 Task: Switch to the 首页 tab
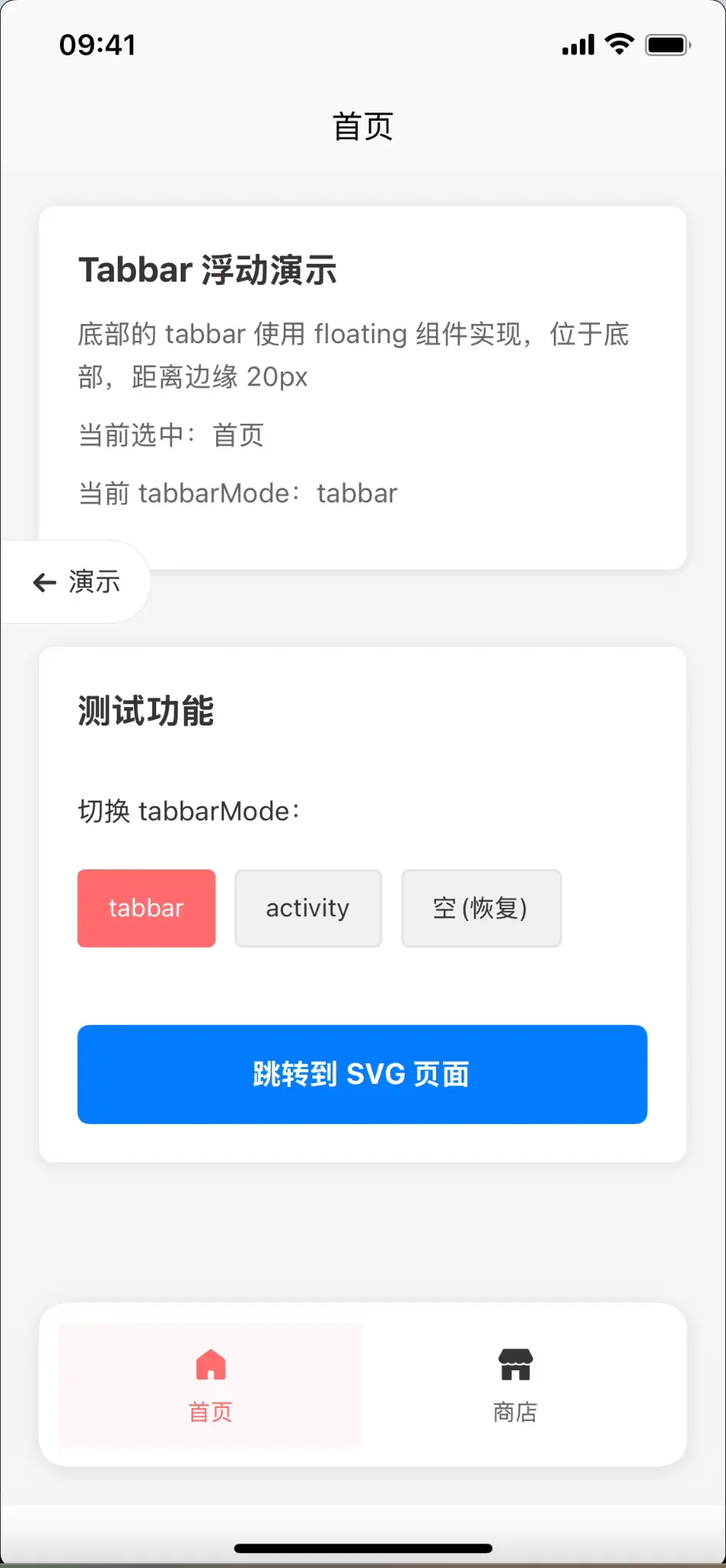211,1384
